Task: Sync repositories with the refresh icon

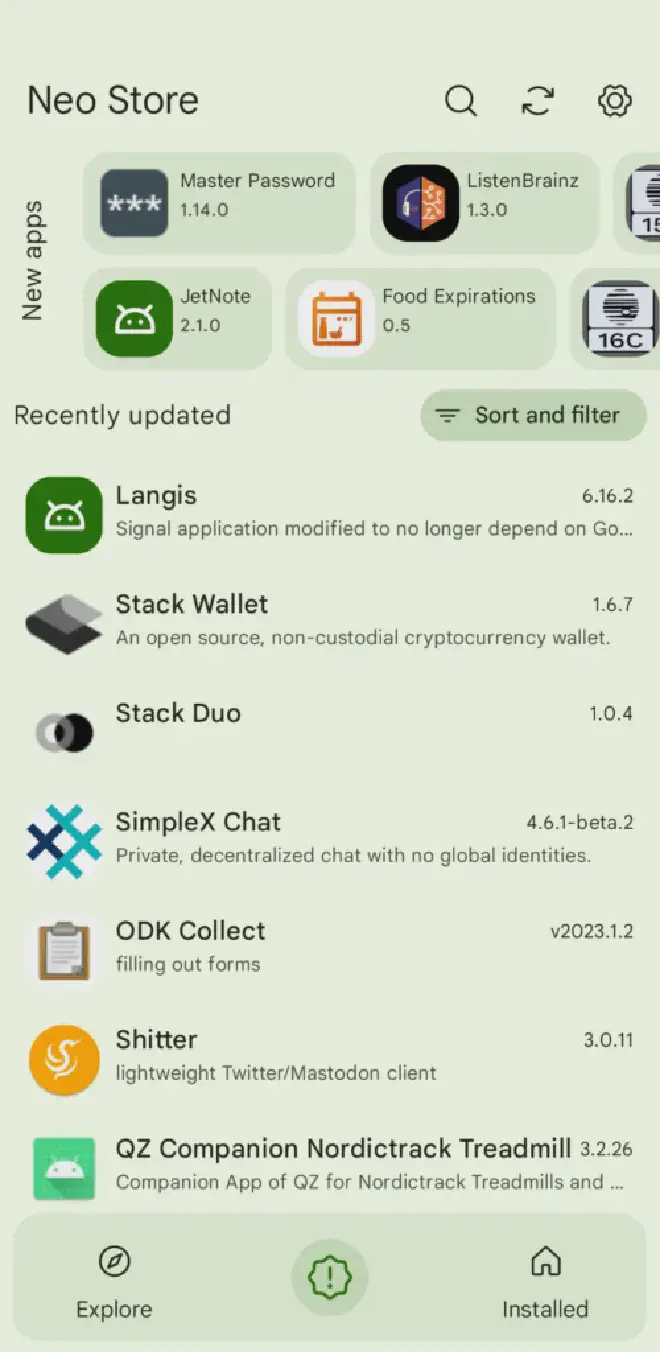Action: click(x=538, y=101)
